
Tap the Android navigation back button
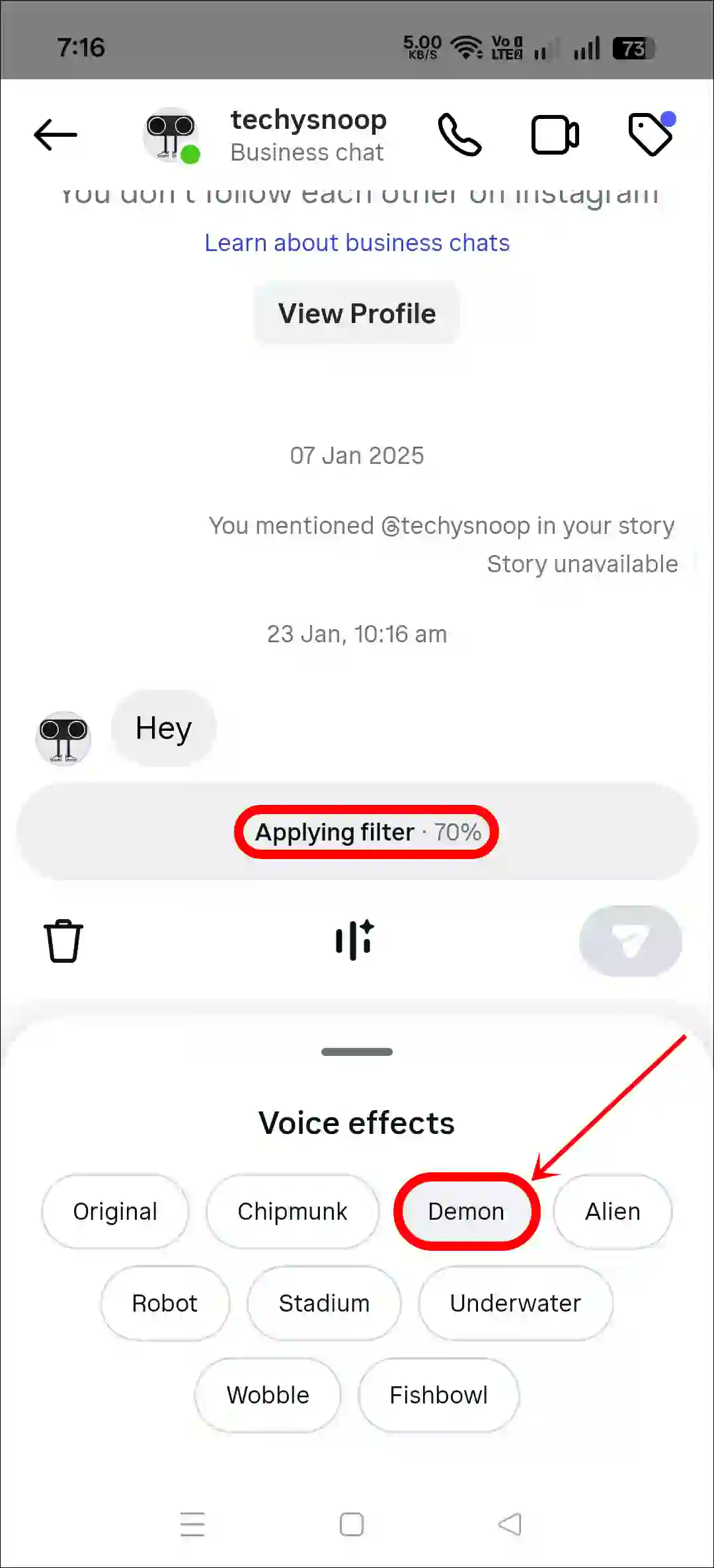(x=508, y=1524)
